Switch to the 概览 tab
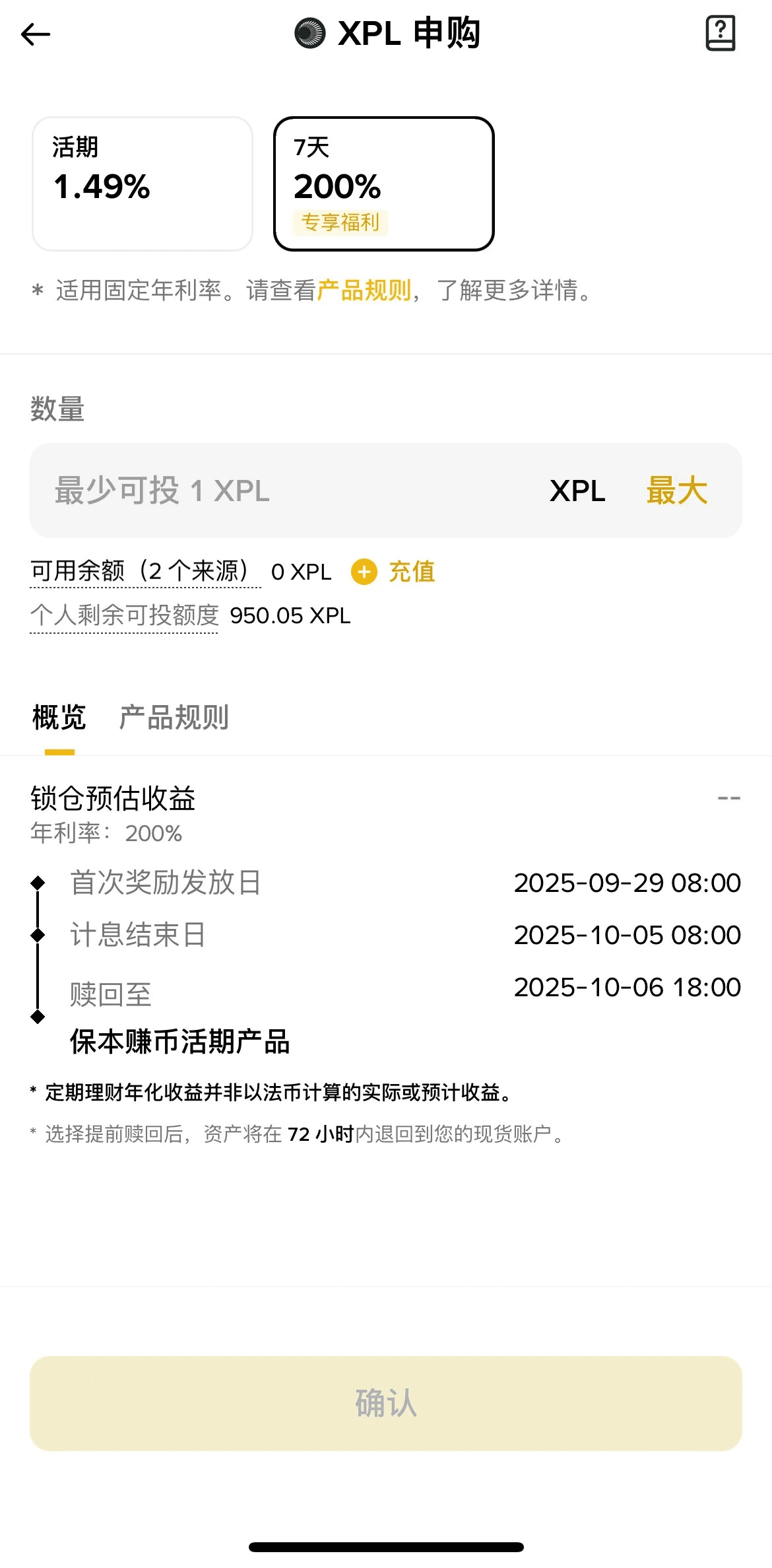Viewport: 772px width, 1568px height. 59,718
